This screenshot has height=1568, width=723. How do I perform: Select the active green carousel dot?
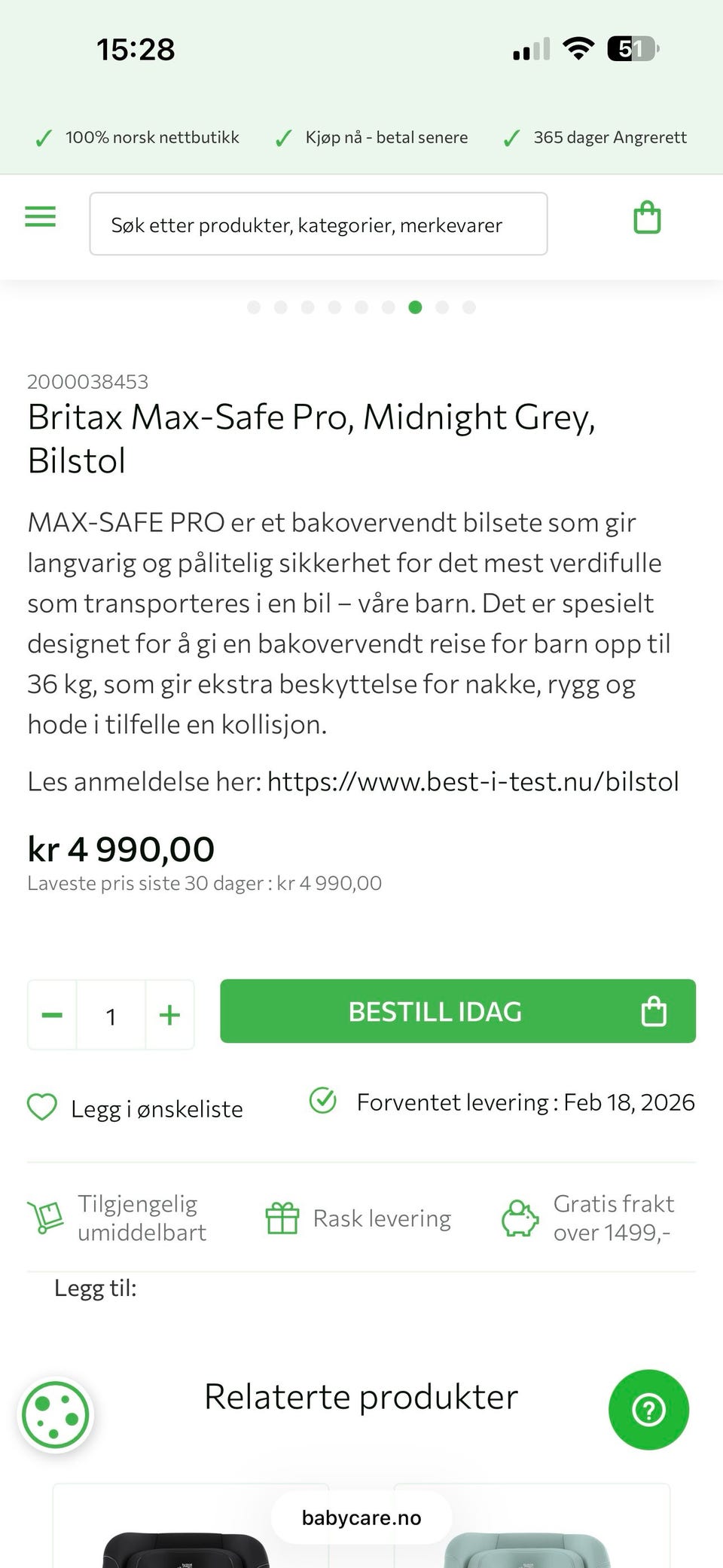coord(416,307)
